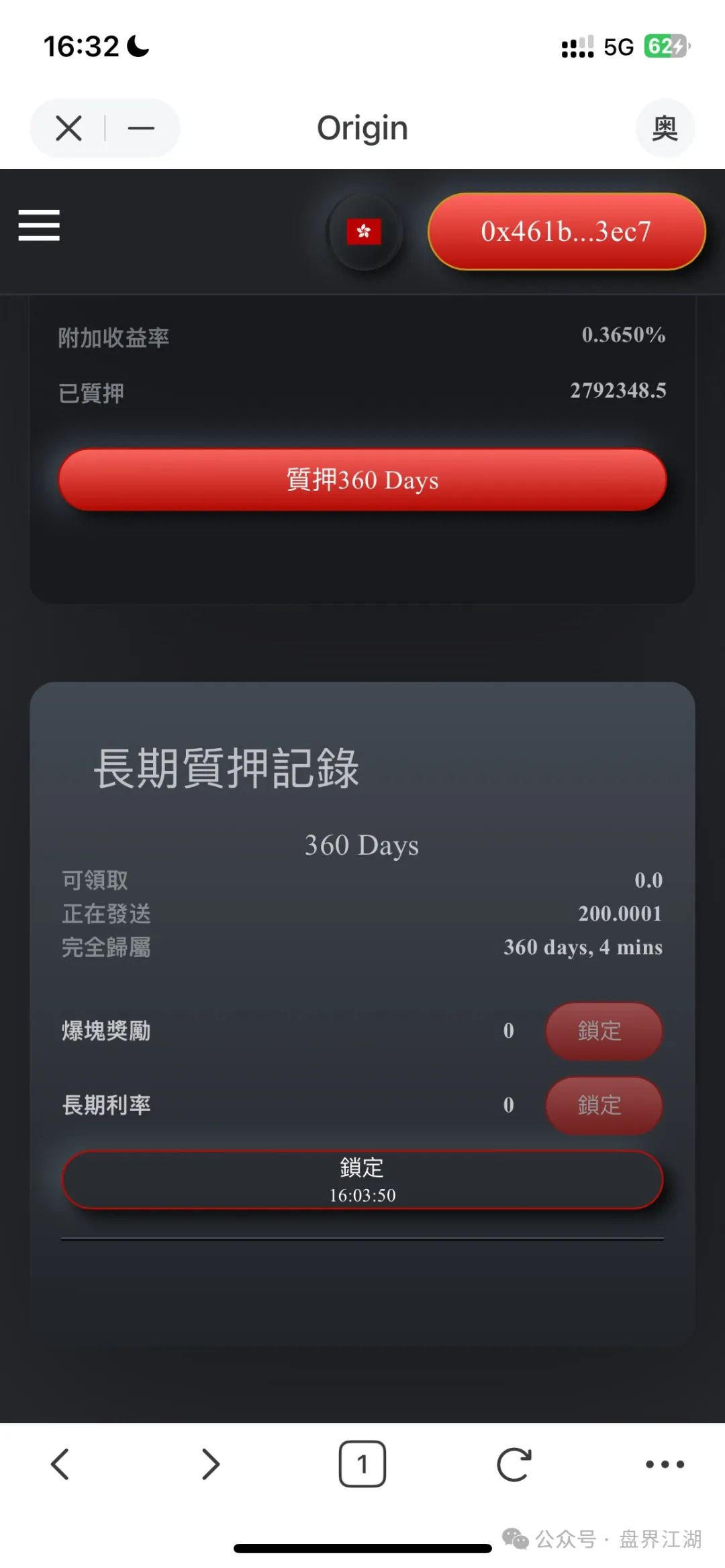Image resolution: width=725 pixels, height=1568 pixels.
Task: Close the mini program with the X
Action: pyautogui.click(x=68, y=127)
